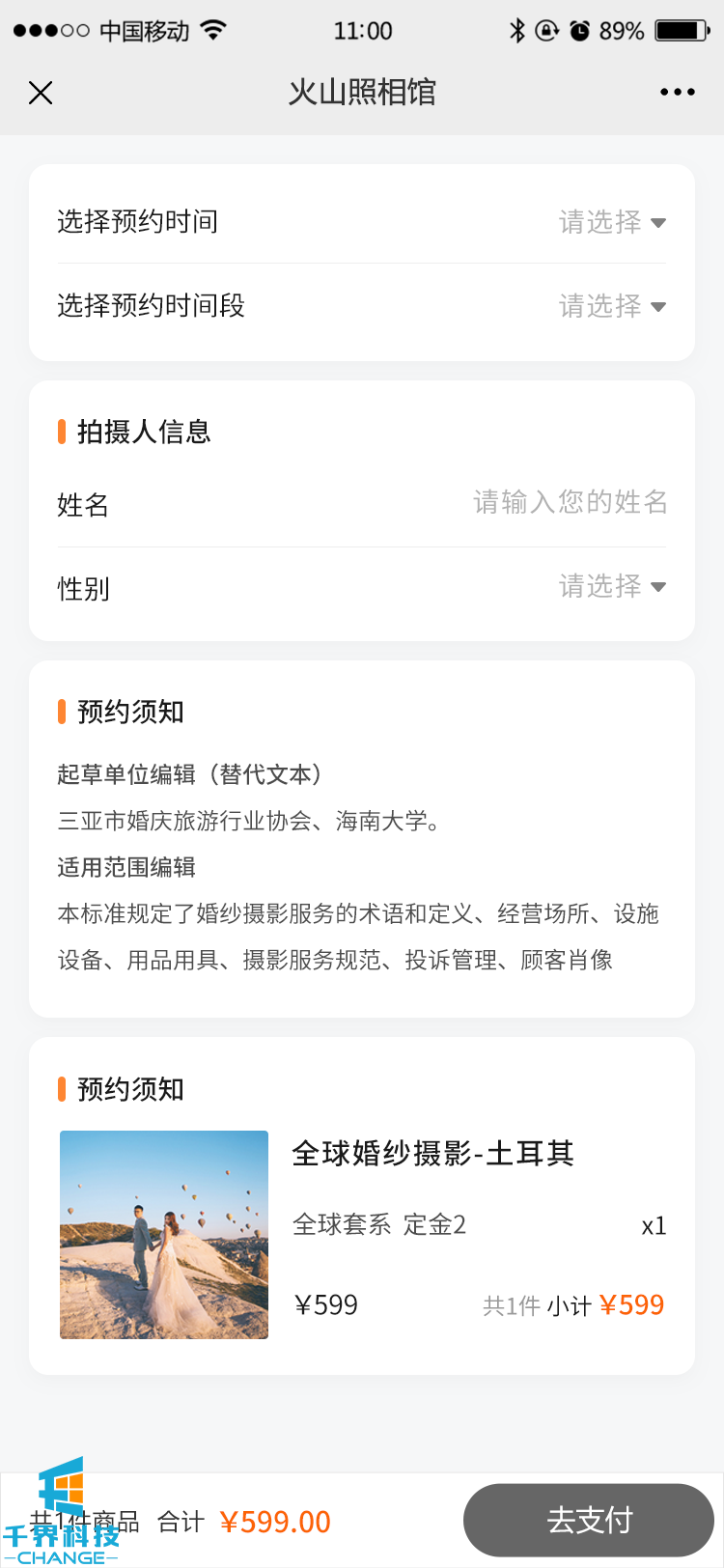Close the 火山照相馆 page
The height and width of the screenshot is (1568, 724).
pyautogui.click(x=41, y=93)
